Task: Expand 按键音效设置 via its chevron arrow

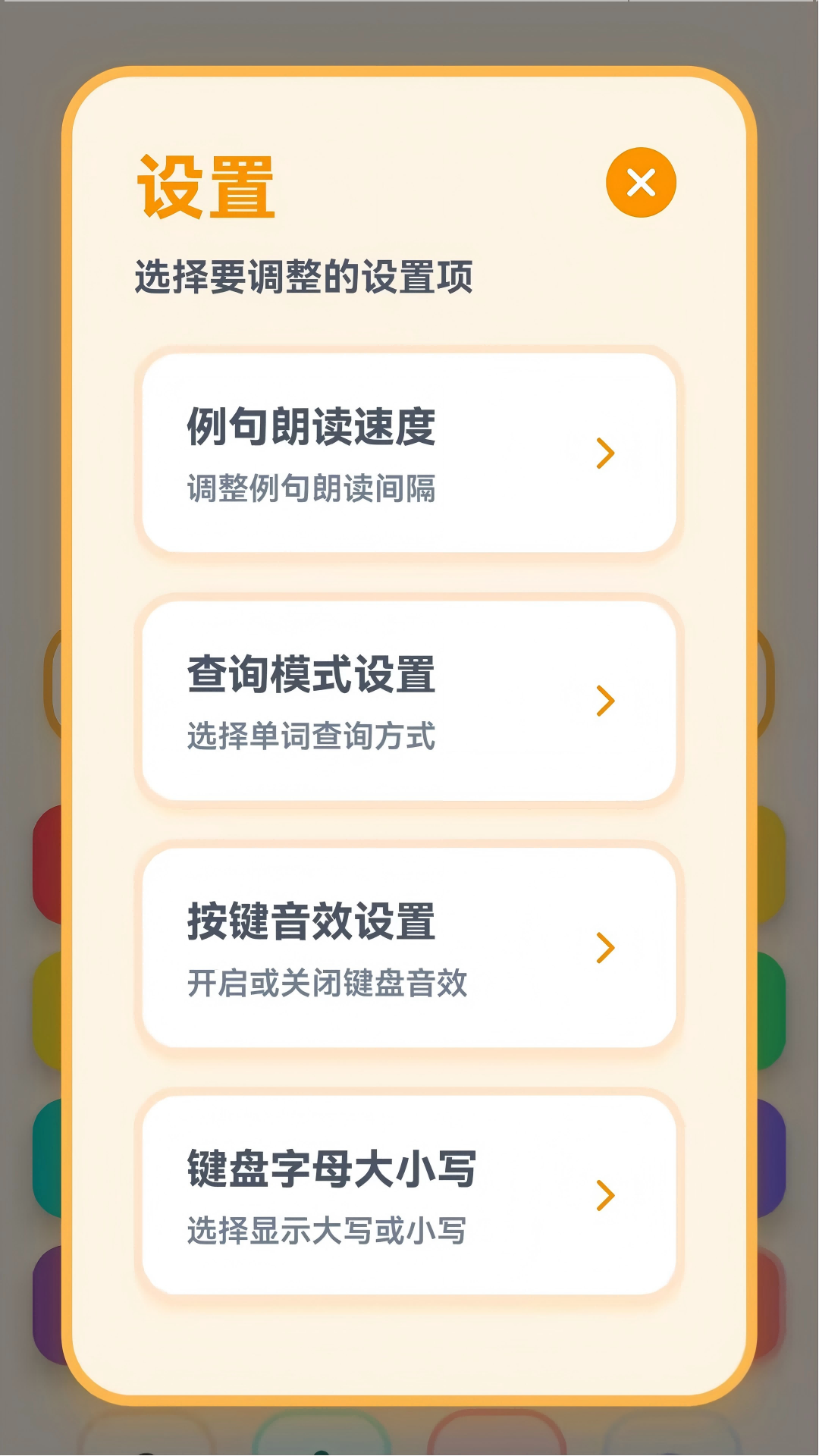Action: [606, 948]
